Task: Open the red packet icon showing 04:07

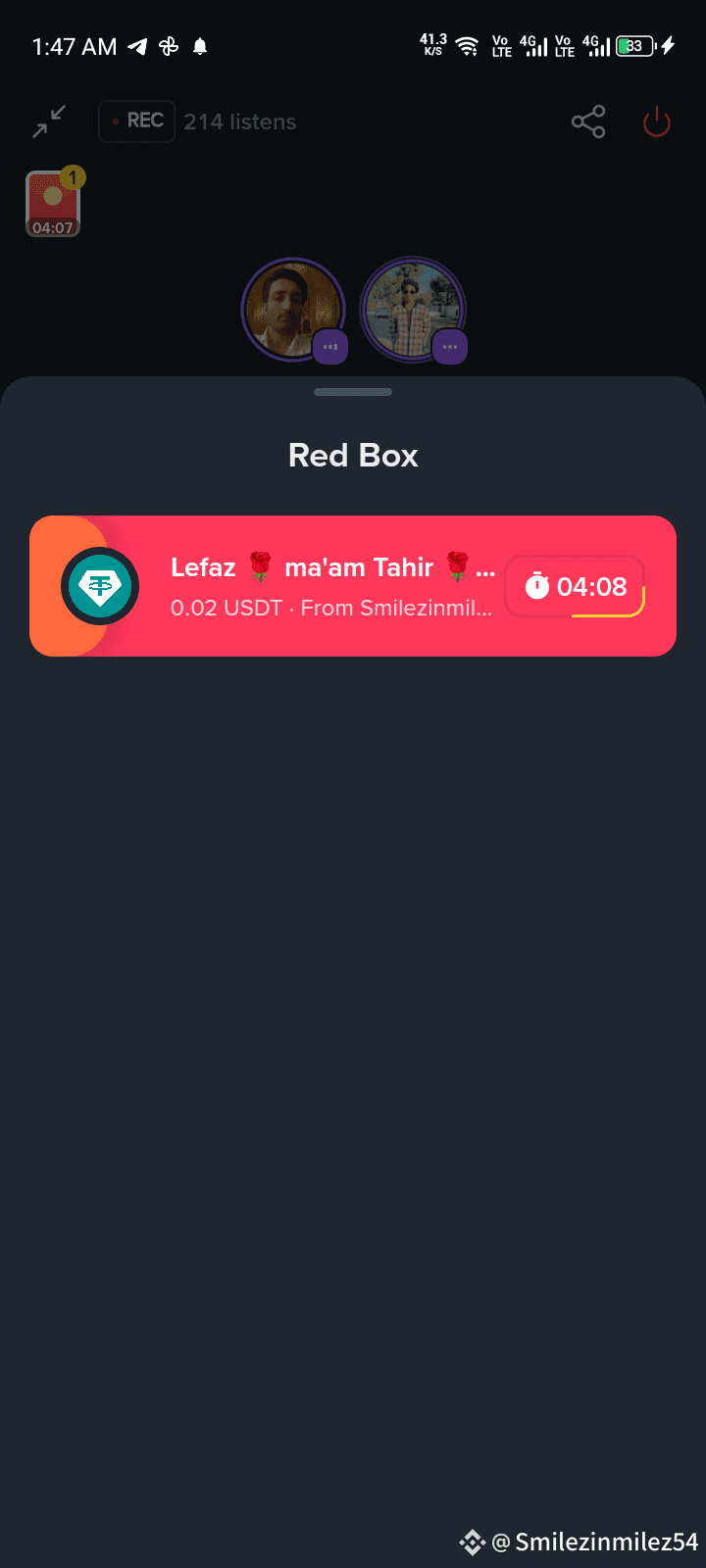Action: [53, 203]
